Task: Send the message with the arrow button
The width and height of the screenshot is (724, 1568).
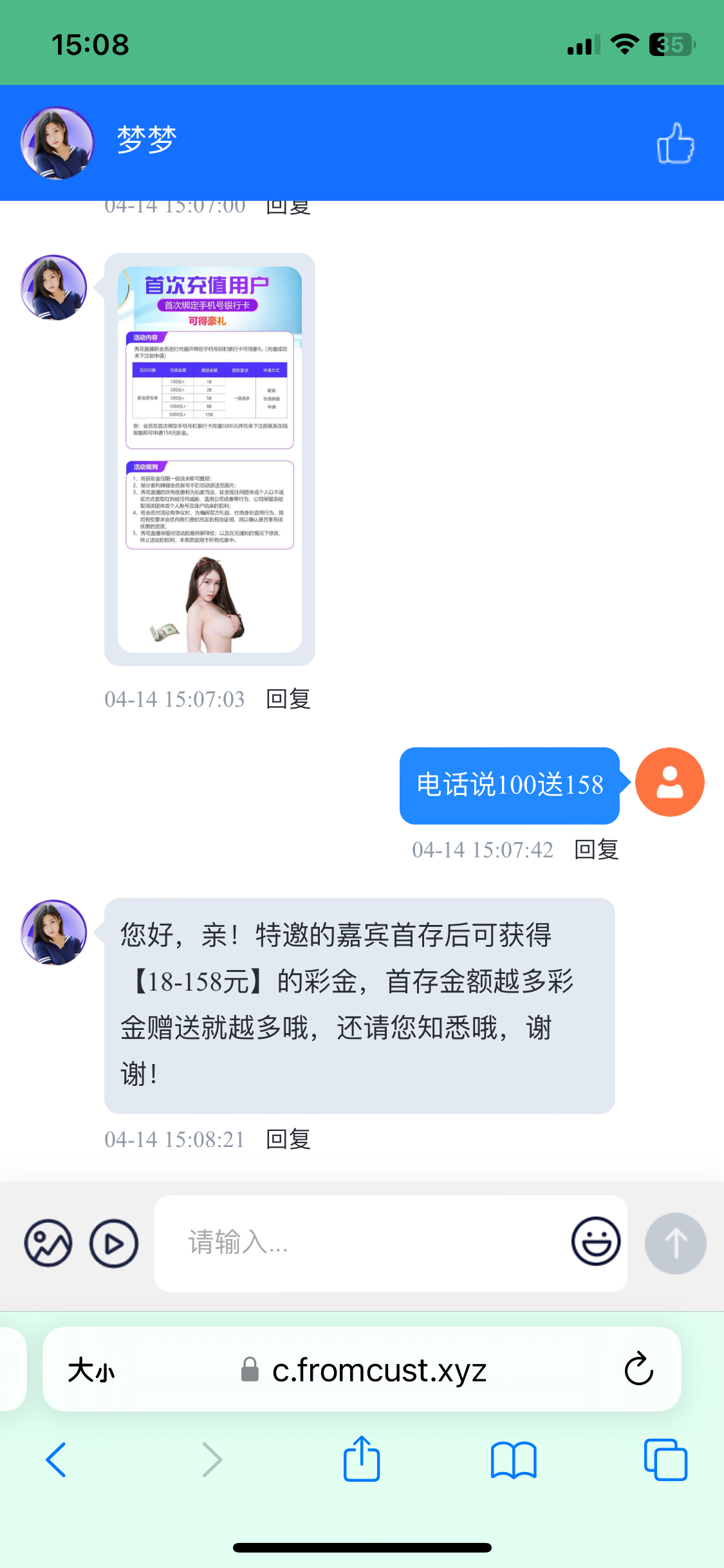Action: 675,1243
